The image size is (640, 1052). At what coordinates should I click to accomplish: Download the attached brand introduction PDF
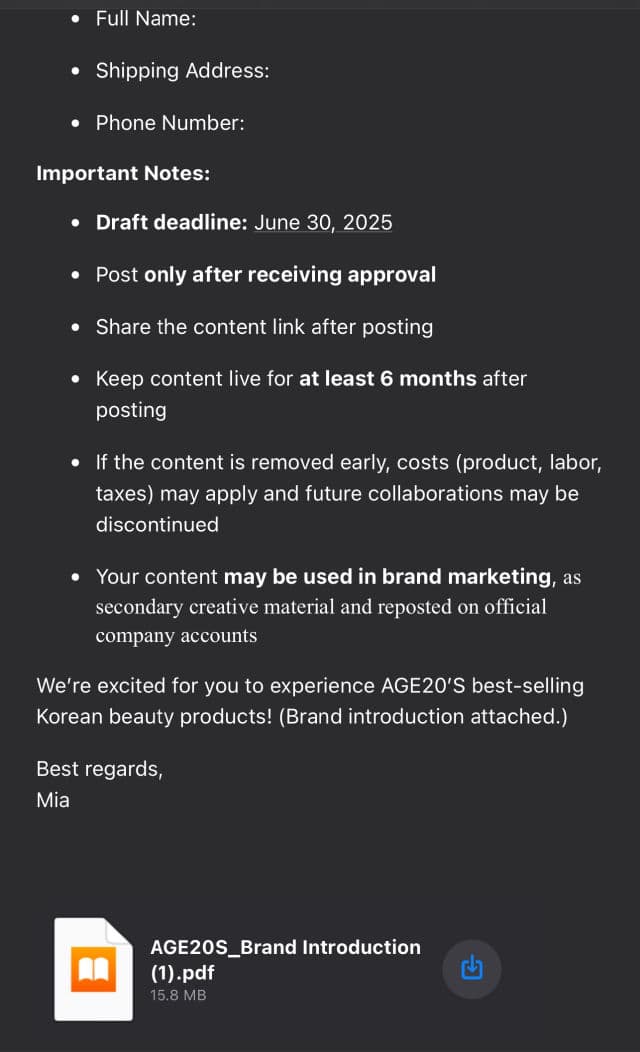click(472, 968)
